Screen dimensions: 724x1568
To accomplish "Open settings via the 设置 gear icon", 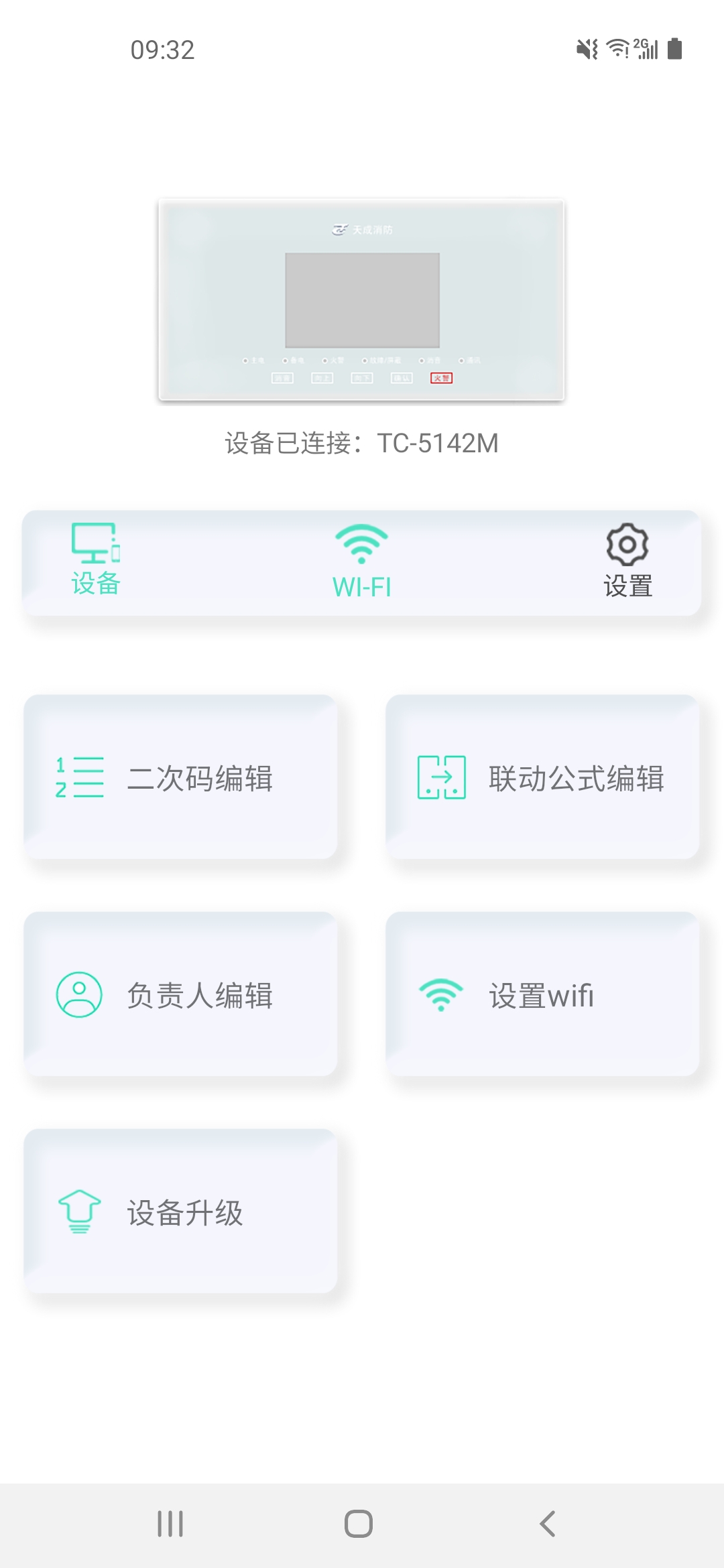I will coord(628,546).
